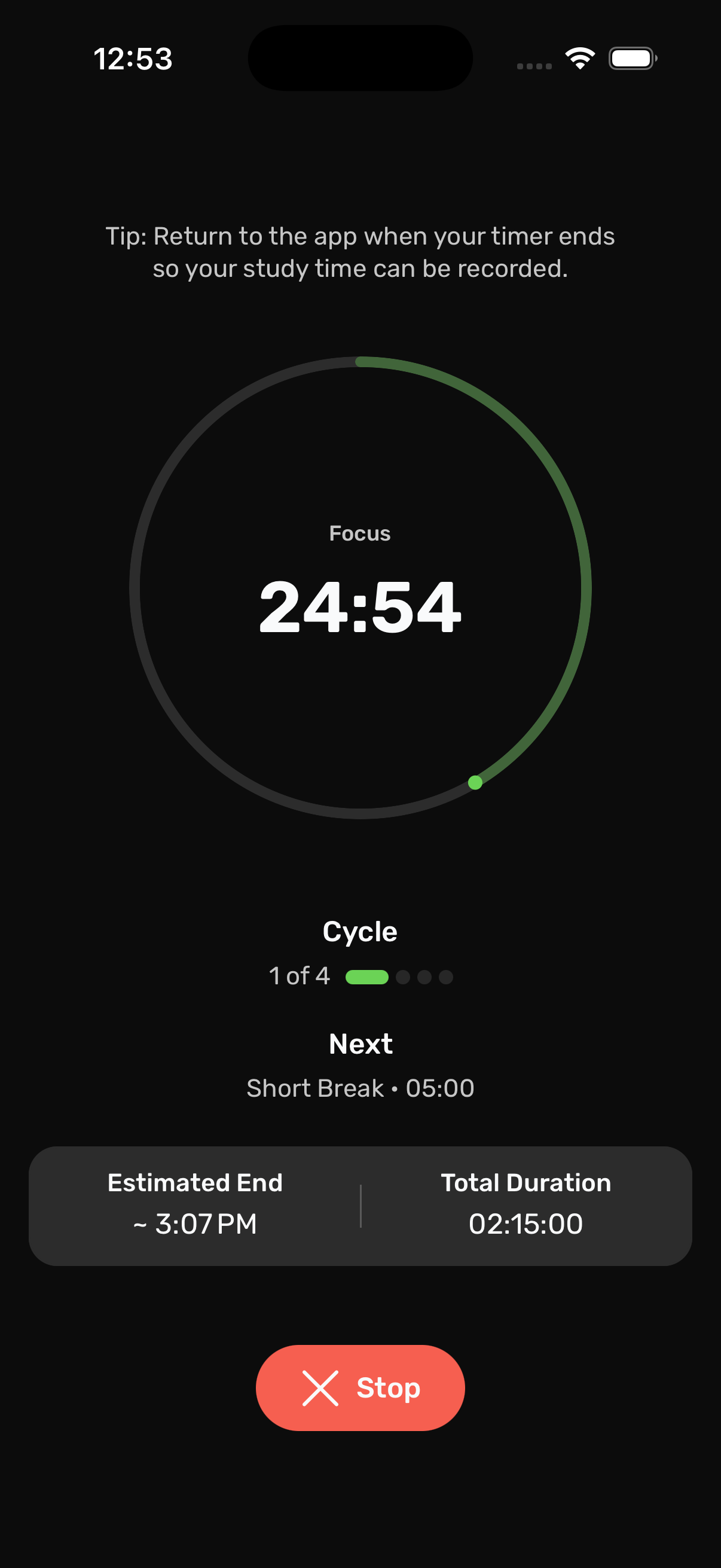Expand the Total Duration panel
721x1568 pixels.
[526, 1203]
